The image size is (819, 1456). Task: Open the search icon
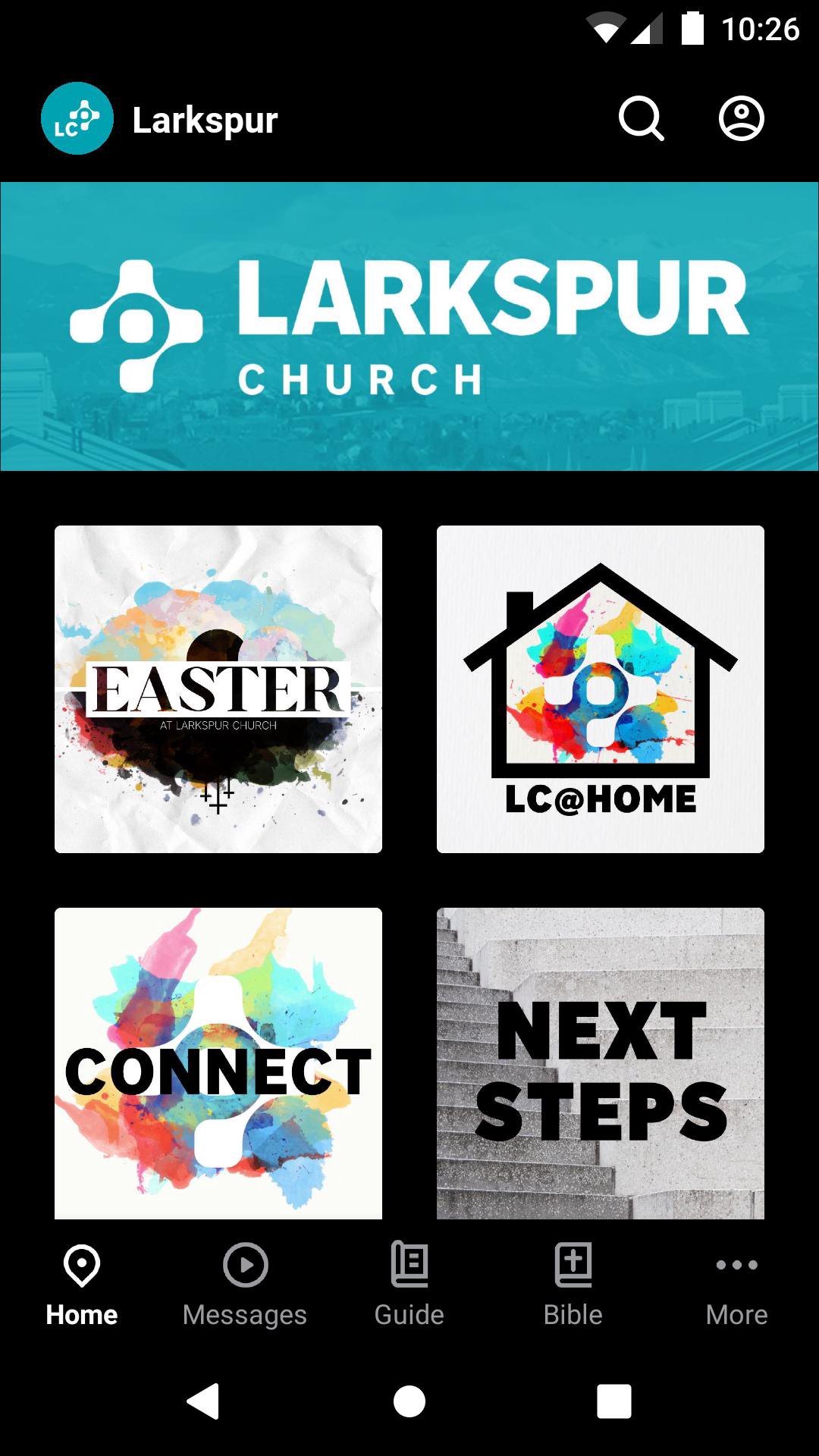pos(641,119)
